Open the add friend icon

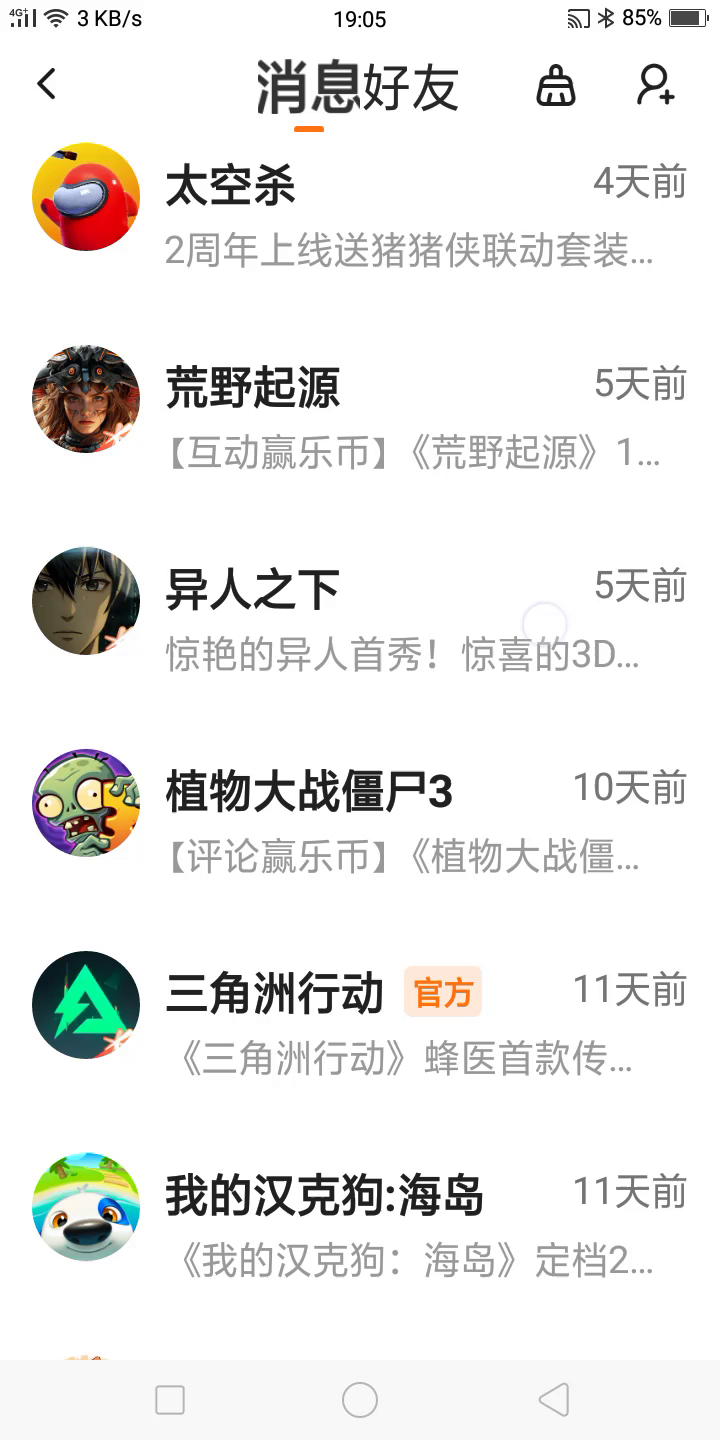pyautogui.click(x=656, y=86)
